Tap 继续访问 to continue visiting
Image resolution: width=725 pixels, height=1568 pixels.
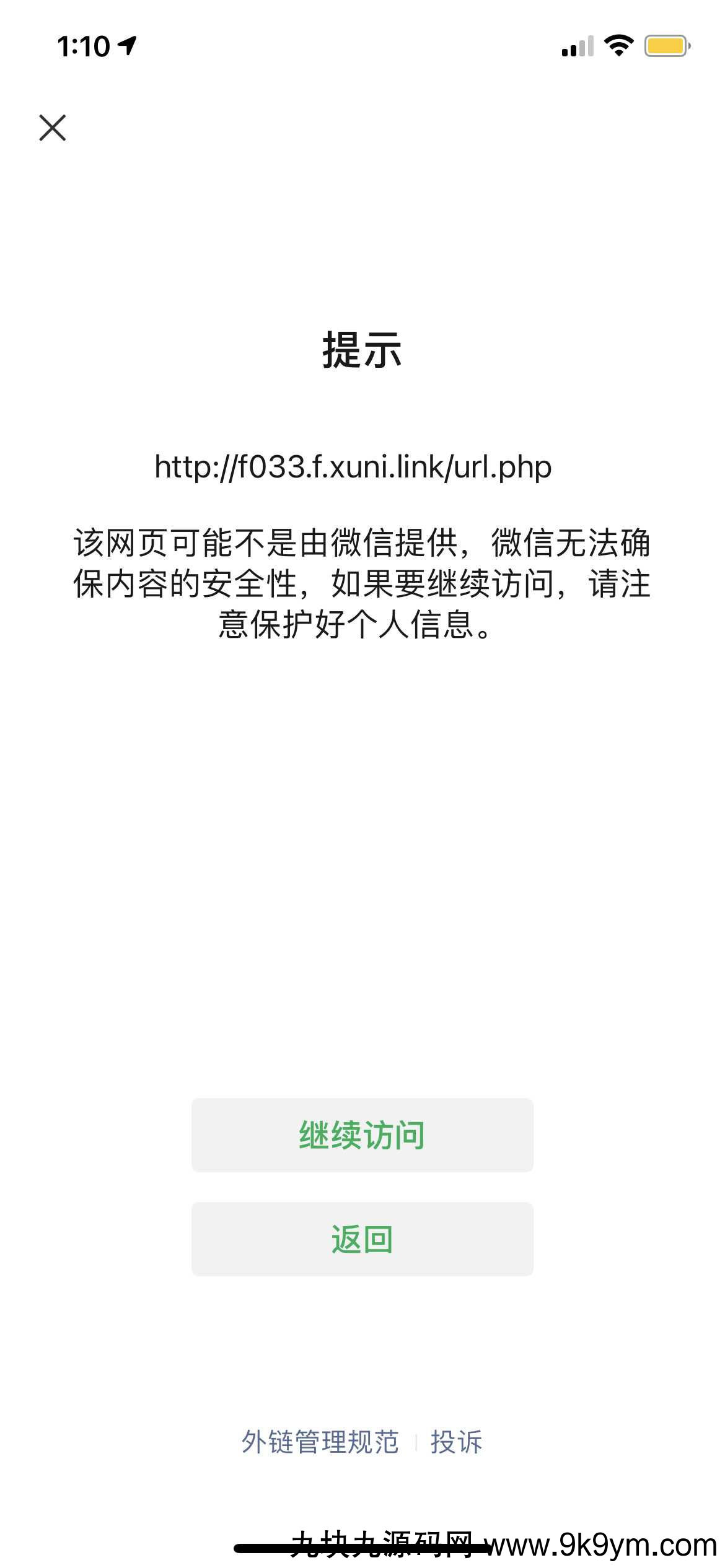click(x=362, y=1135)
